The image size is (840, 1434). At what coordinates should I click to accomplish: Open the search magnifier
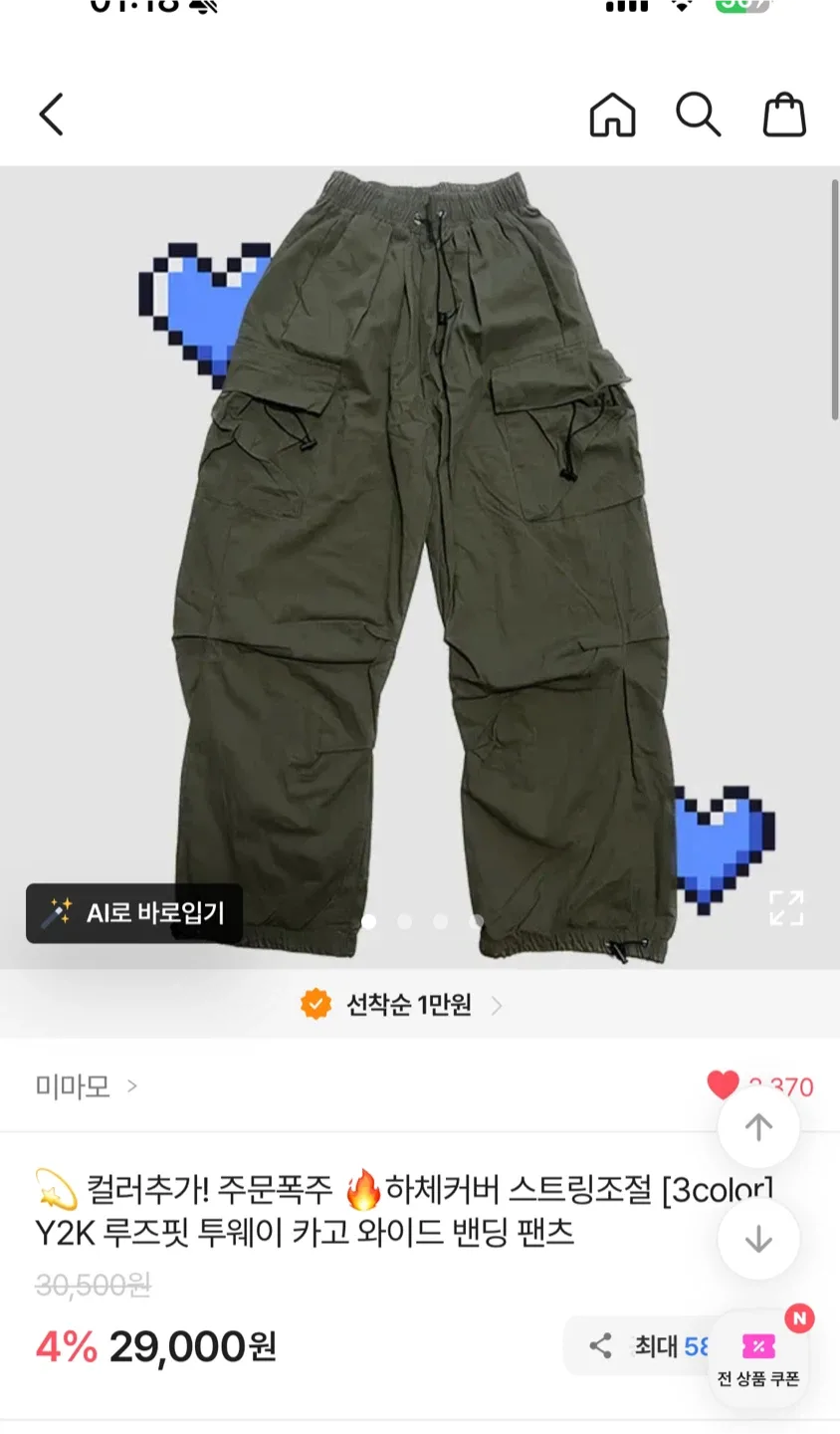[698, 115]
